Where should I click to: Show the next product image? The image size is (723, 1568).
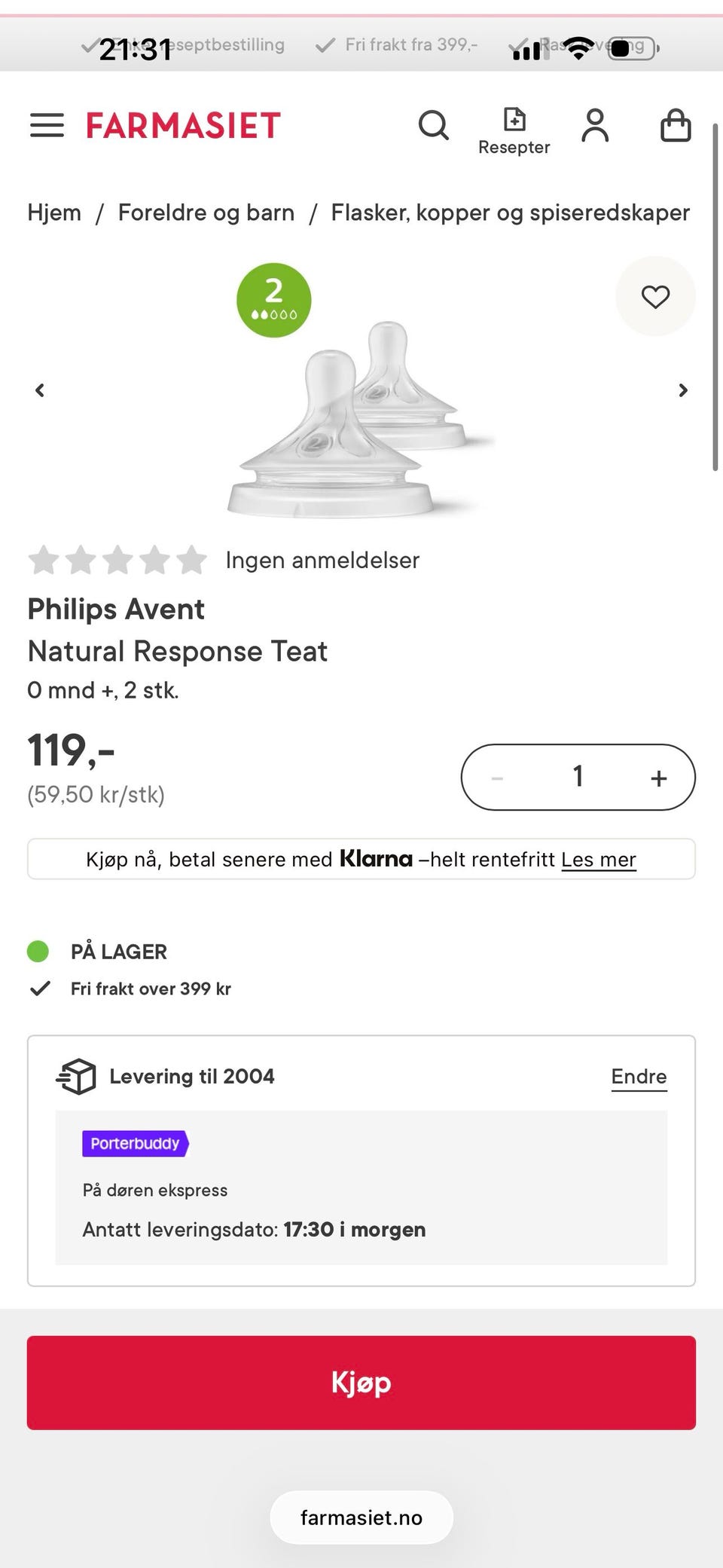pyautogui.click(x=683, y=390)
